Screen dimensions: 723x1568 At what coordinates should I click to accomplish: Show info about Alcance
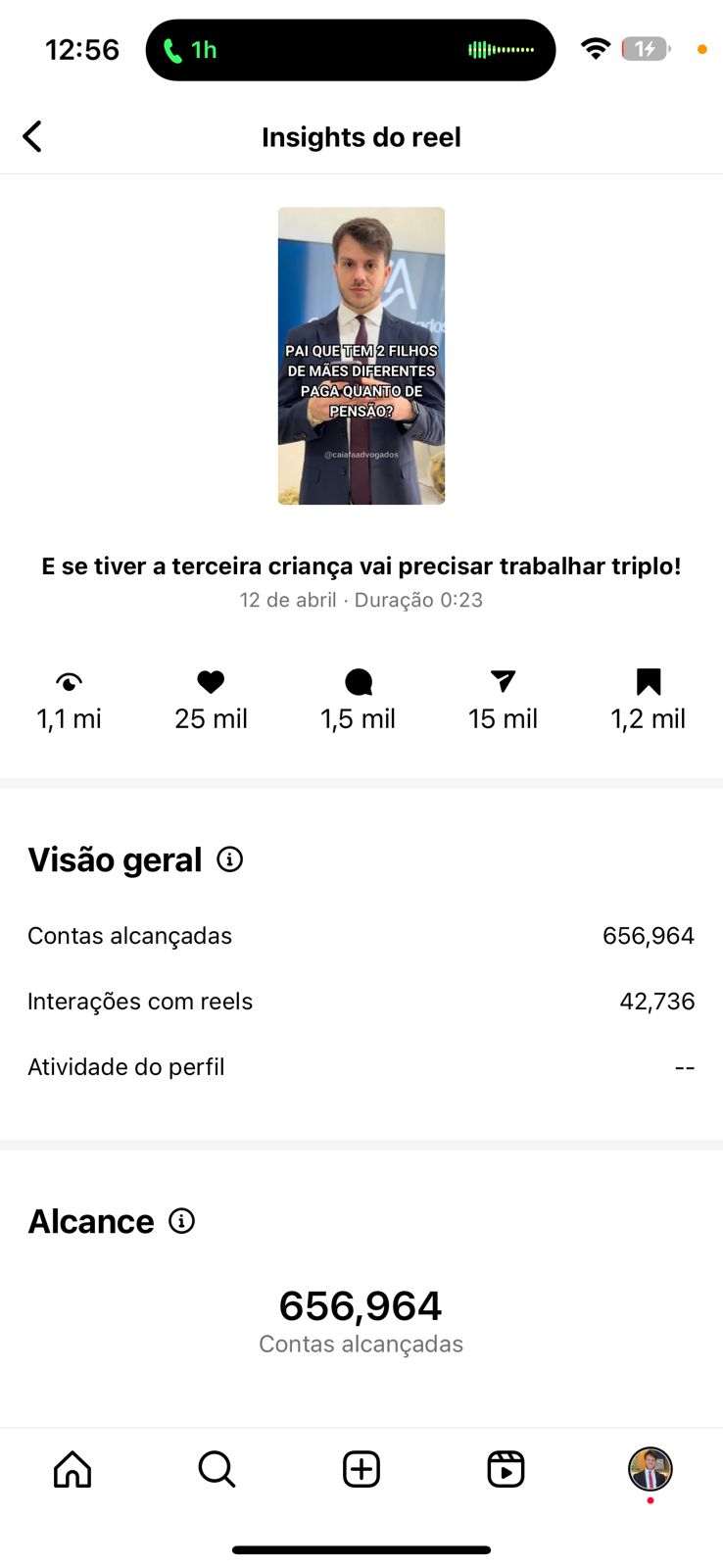pyautogui.click(x=182, y=1221)
